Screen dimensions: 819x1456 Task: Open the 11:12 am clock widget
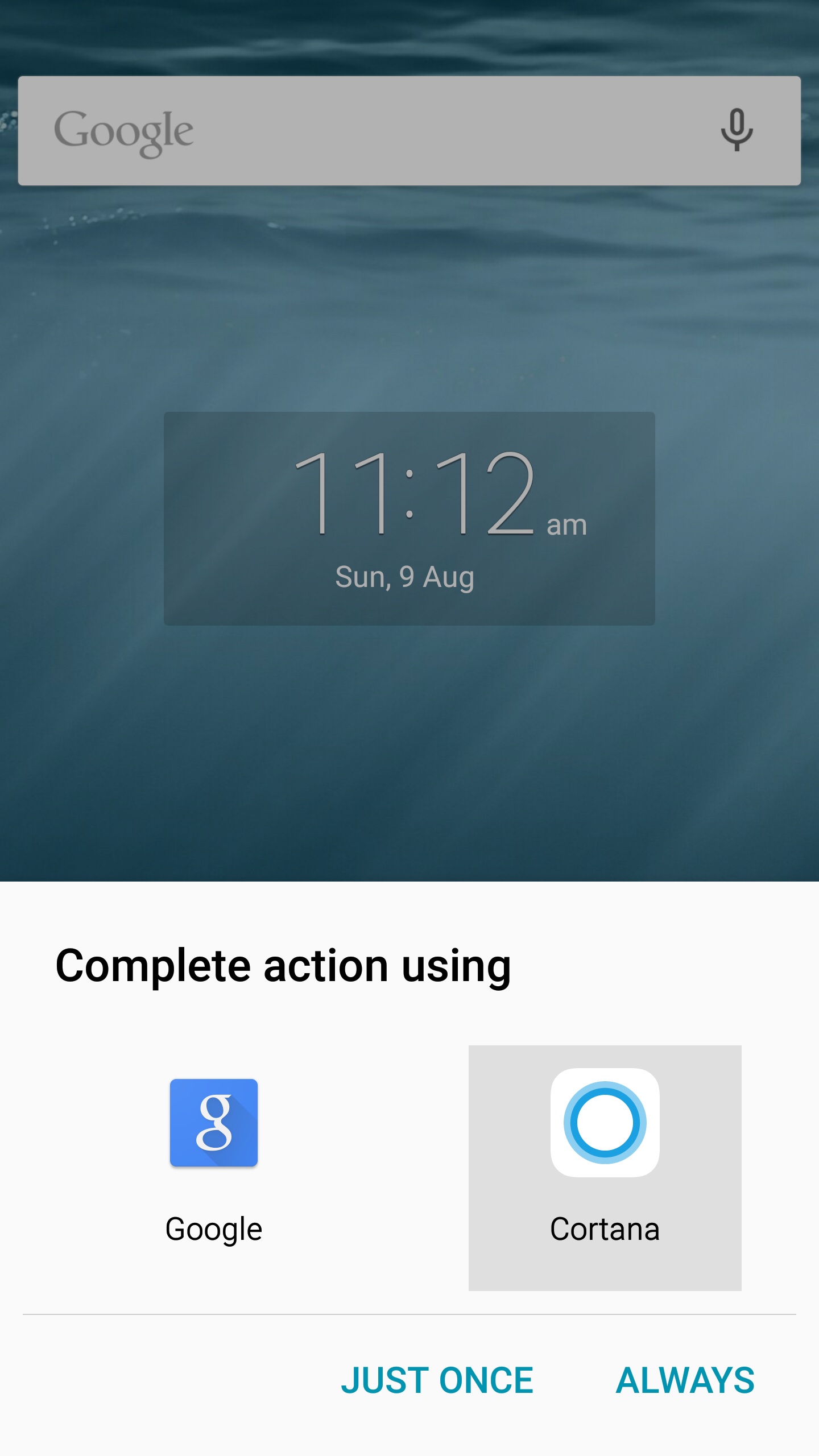409,518
